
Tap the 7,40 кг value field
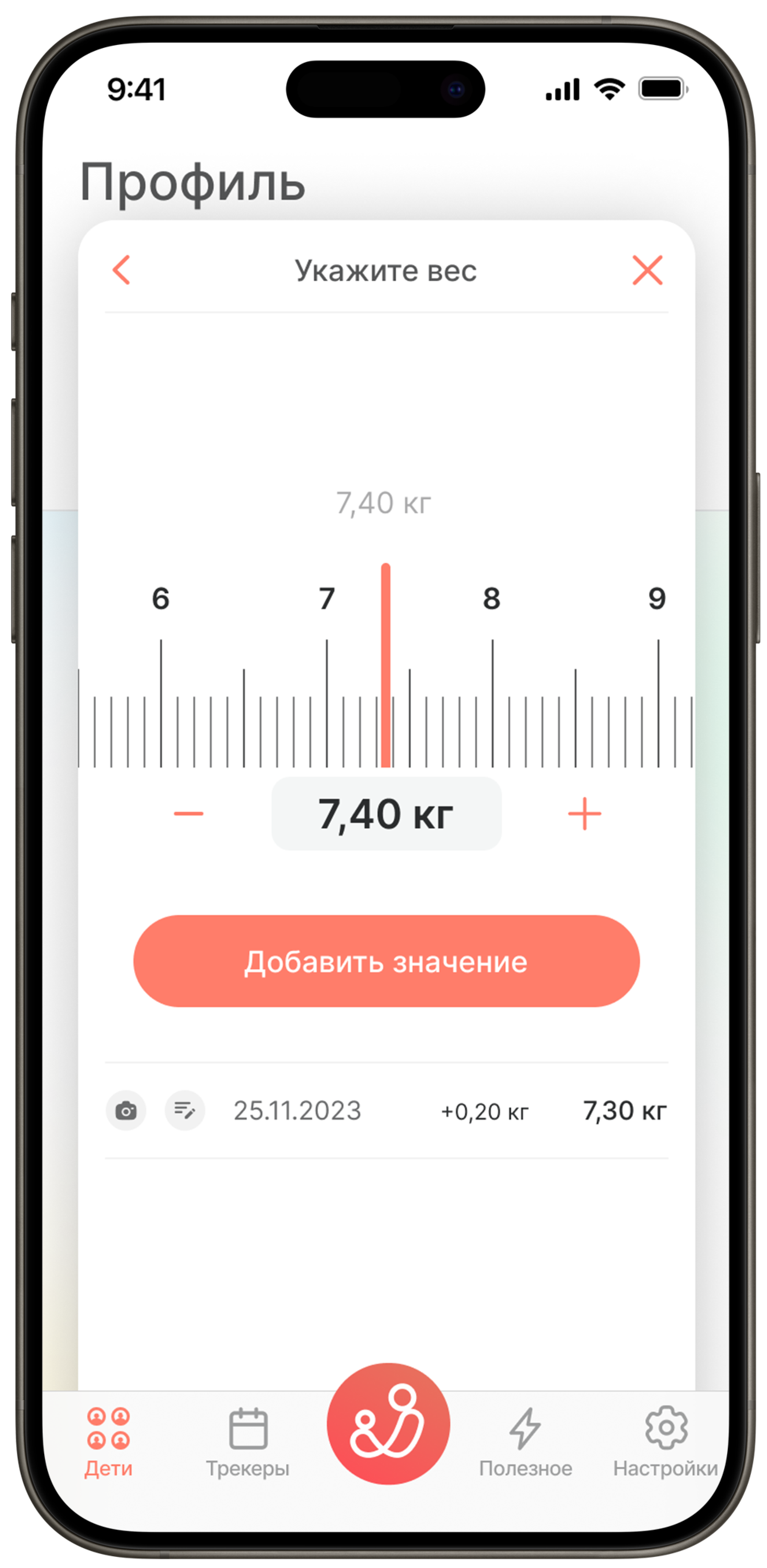[386, 813]
